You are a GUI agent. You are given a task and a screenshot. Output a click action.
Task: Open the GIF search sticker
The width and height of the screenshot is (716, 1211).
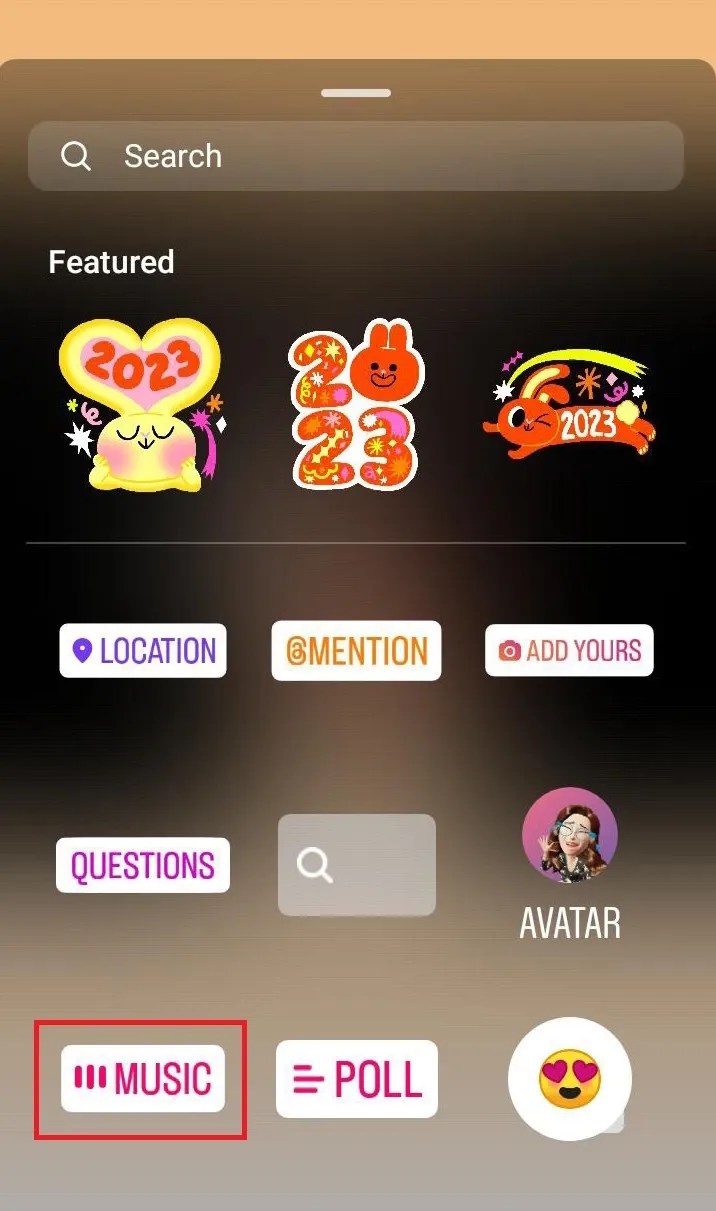pos(356,865)
